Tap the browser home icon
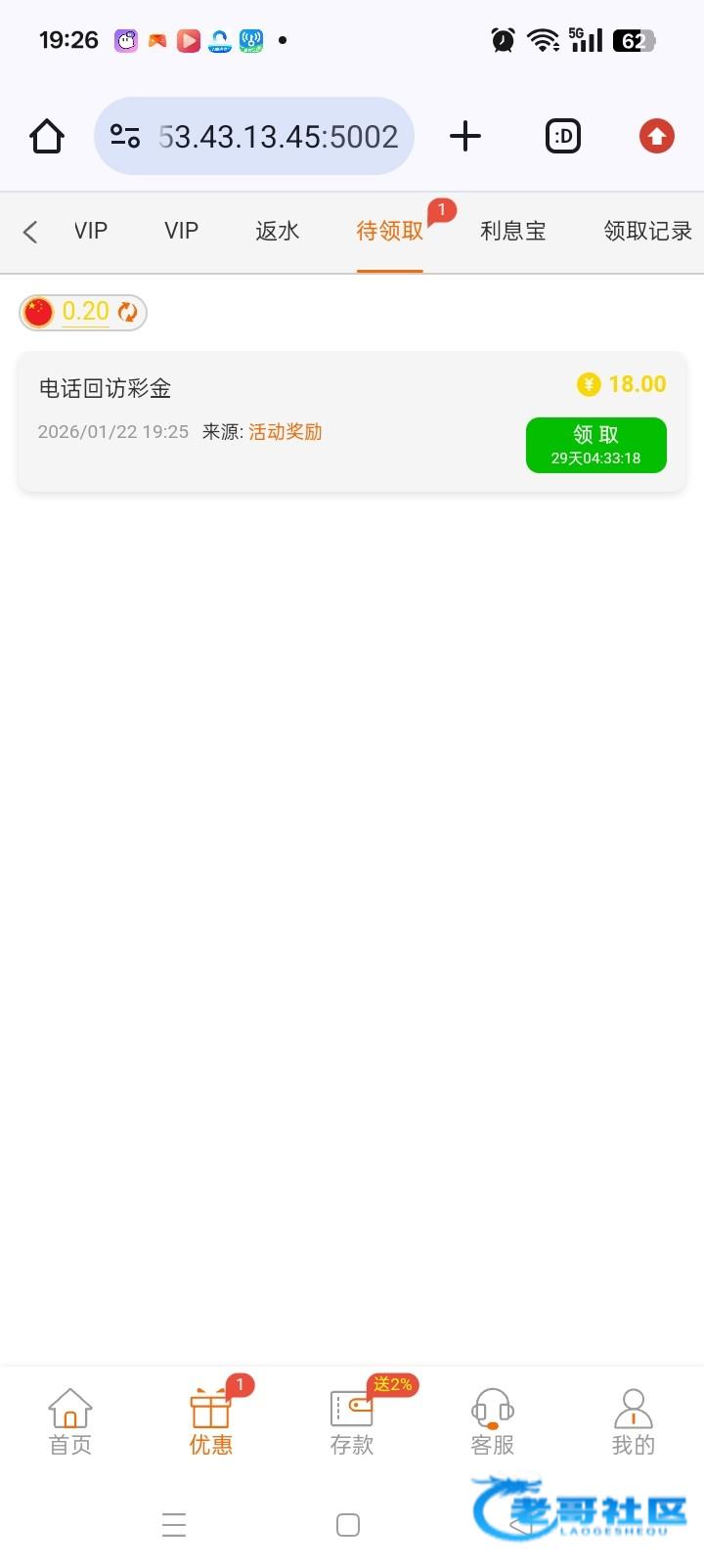This screenshot has height=1568, width=704. (x=47, y=136)
